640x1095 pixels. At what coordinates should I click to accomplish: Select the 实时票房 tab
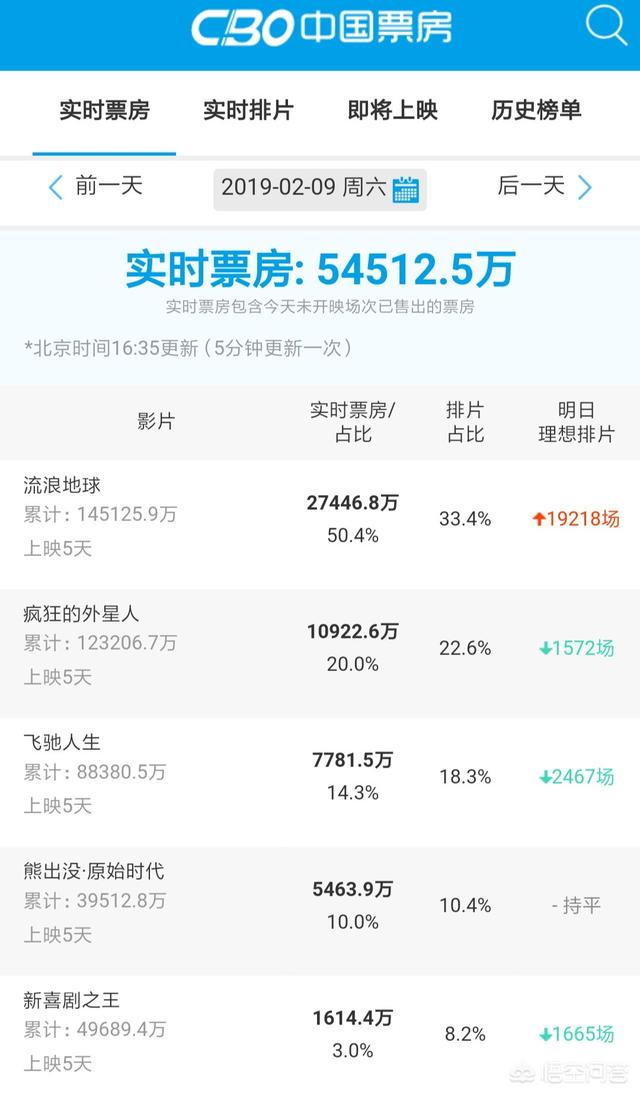[x=104, y=110]
